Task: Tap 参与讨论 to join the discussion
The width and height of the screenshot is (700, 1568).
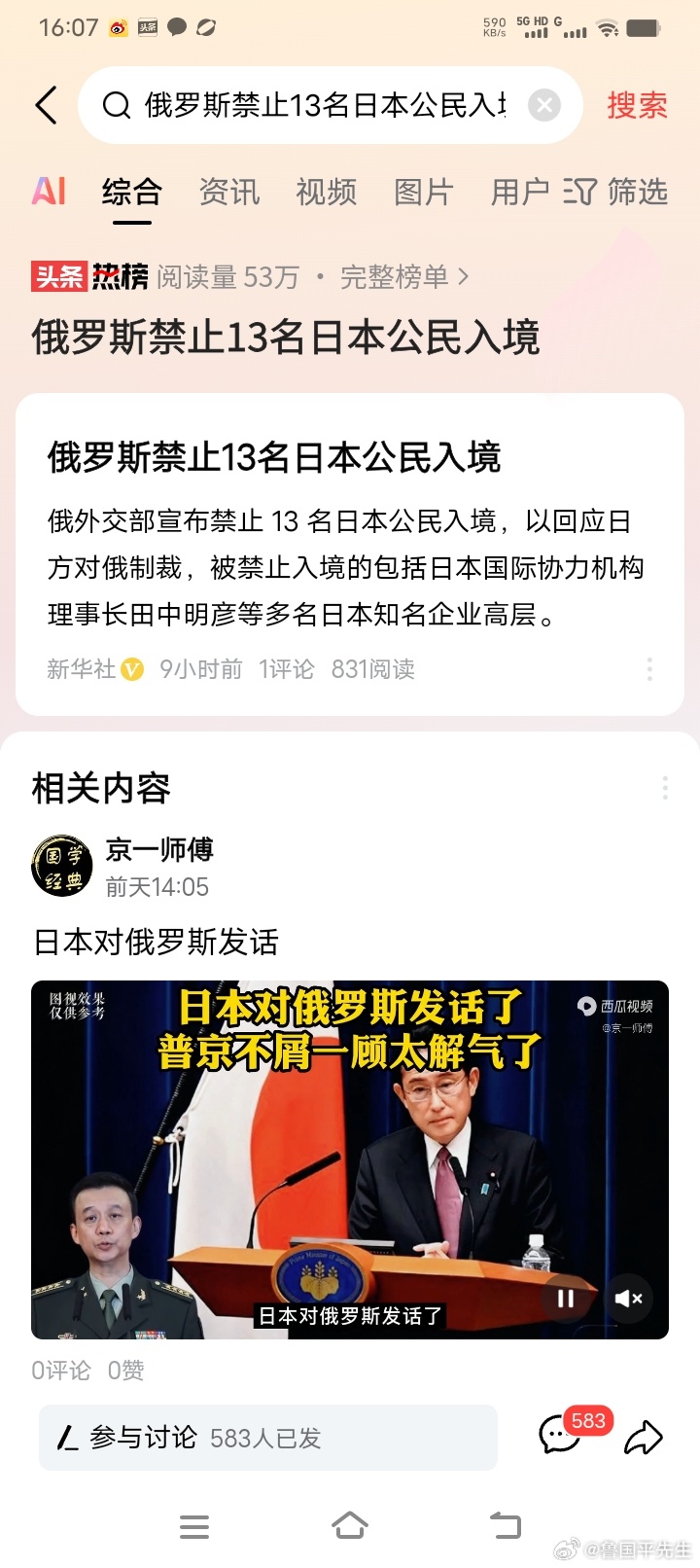Action: pyautogui.click(x=268, y=1438)
